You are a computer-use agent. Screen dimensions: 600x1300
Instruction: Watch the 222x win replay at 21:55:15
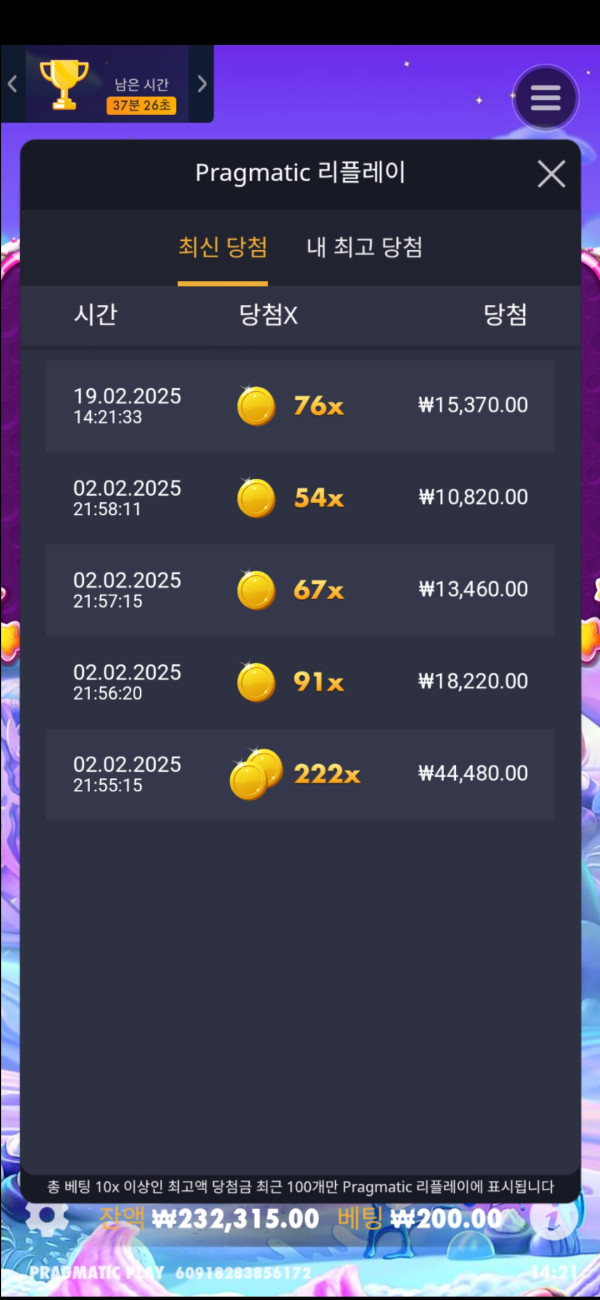(x=300, y=773)
